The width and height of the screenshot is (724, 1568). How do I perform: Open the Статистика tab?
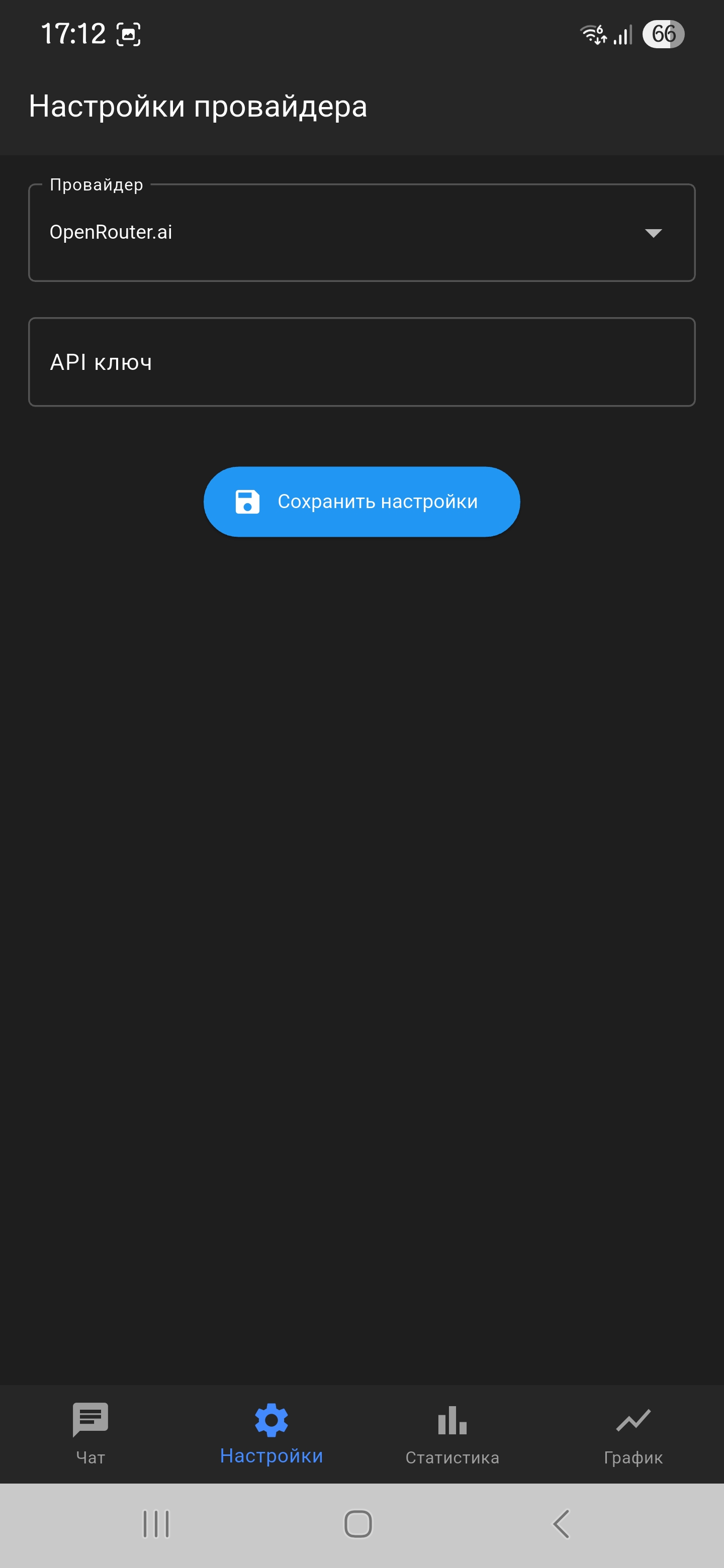(x=452, y=1433)
